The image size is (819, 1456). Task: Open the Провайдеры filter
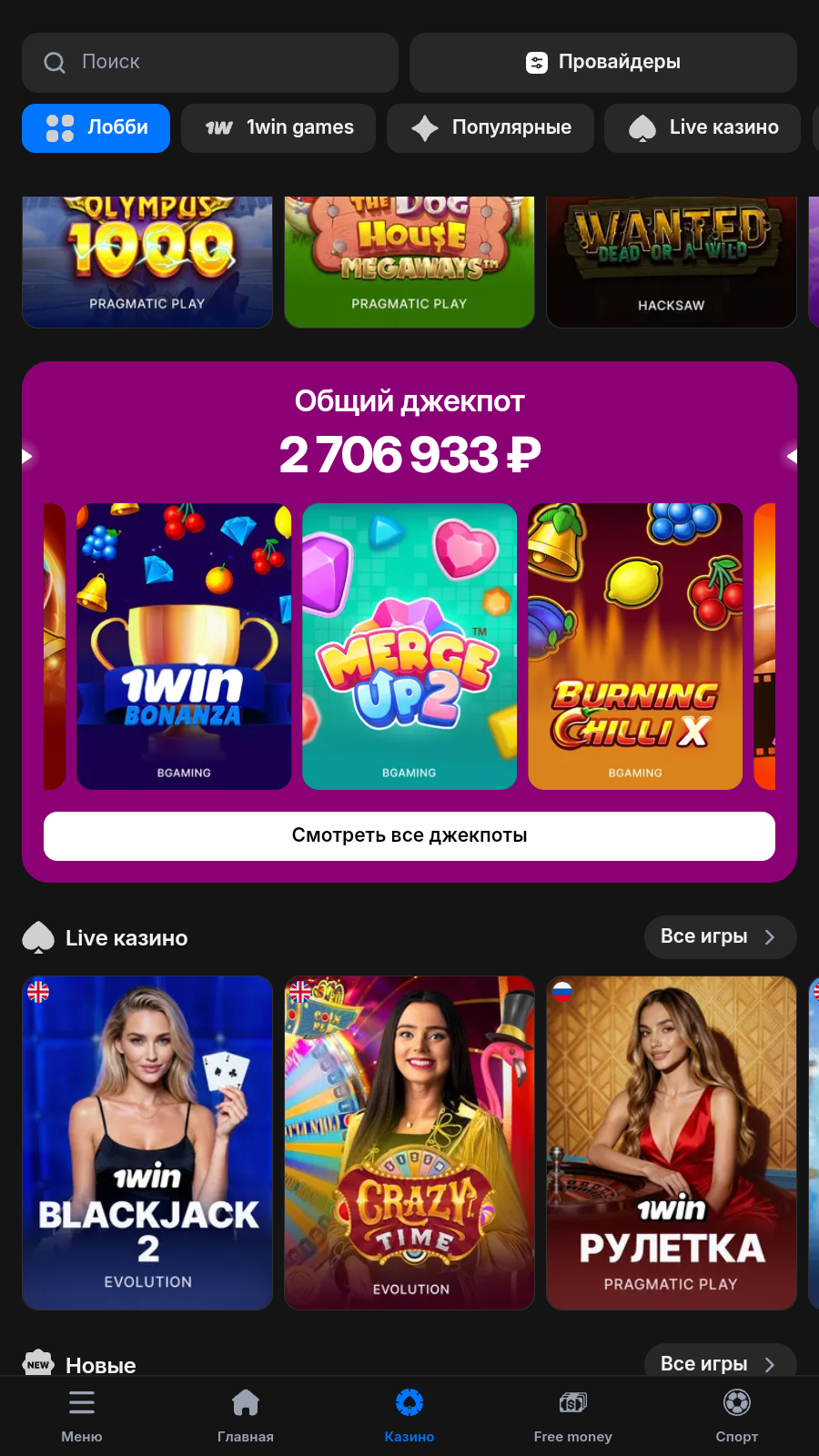pyautogui.click(x=602, y=62)
